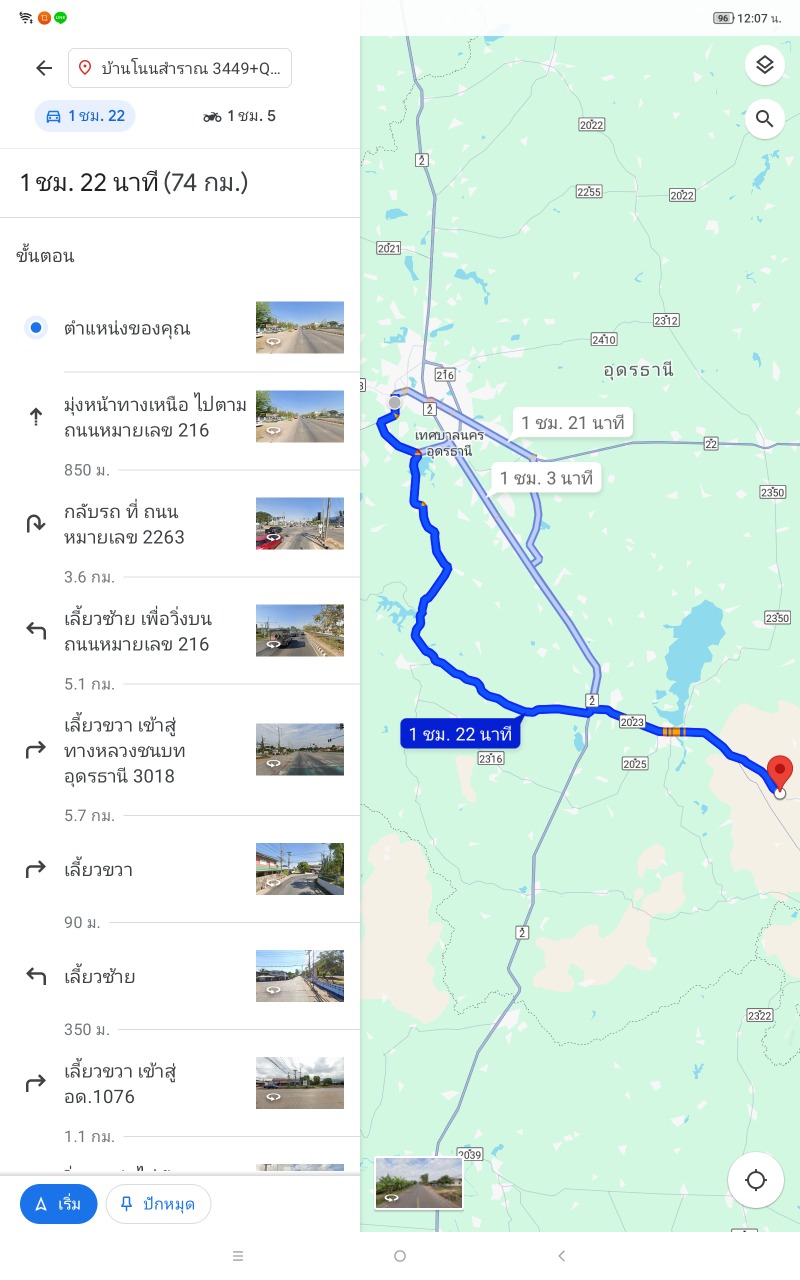
Task: Tap the search icon on the map
Action: click(x=765, y=119)
